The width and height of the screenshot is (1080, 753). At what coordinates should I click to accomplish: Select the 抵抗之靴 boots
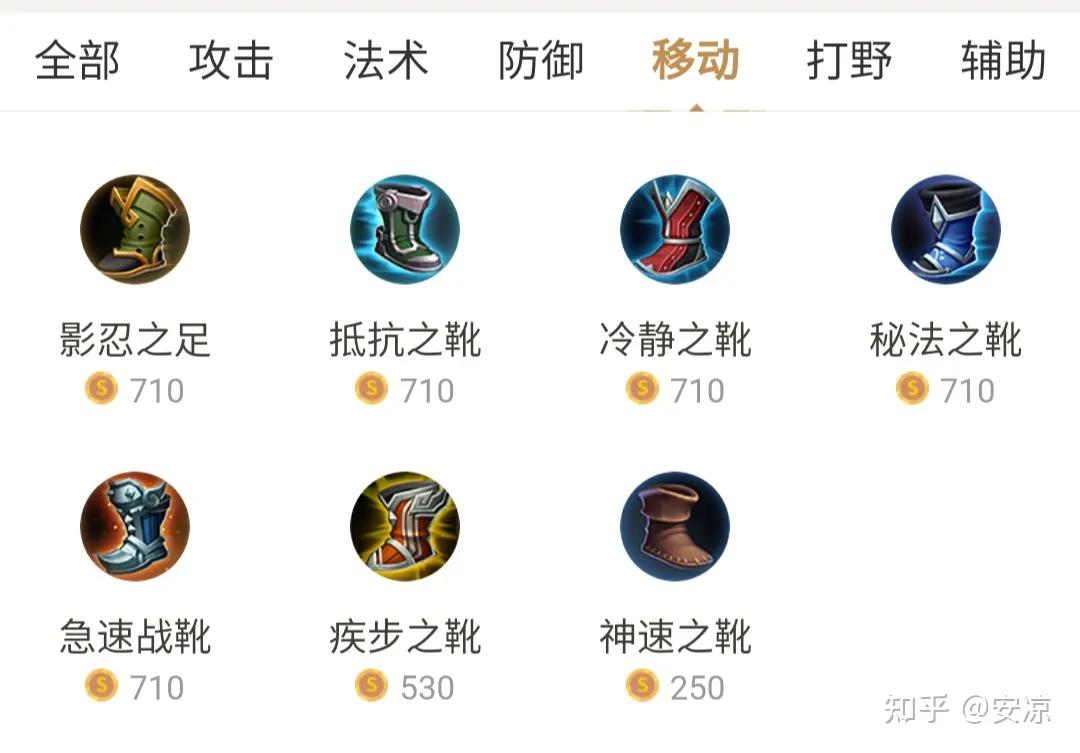[405, 230]
